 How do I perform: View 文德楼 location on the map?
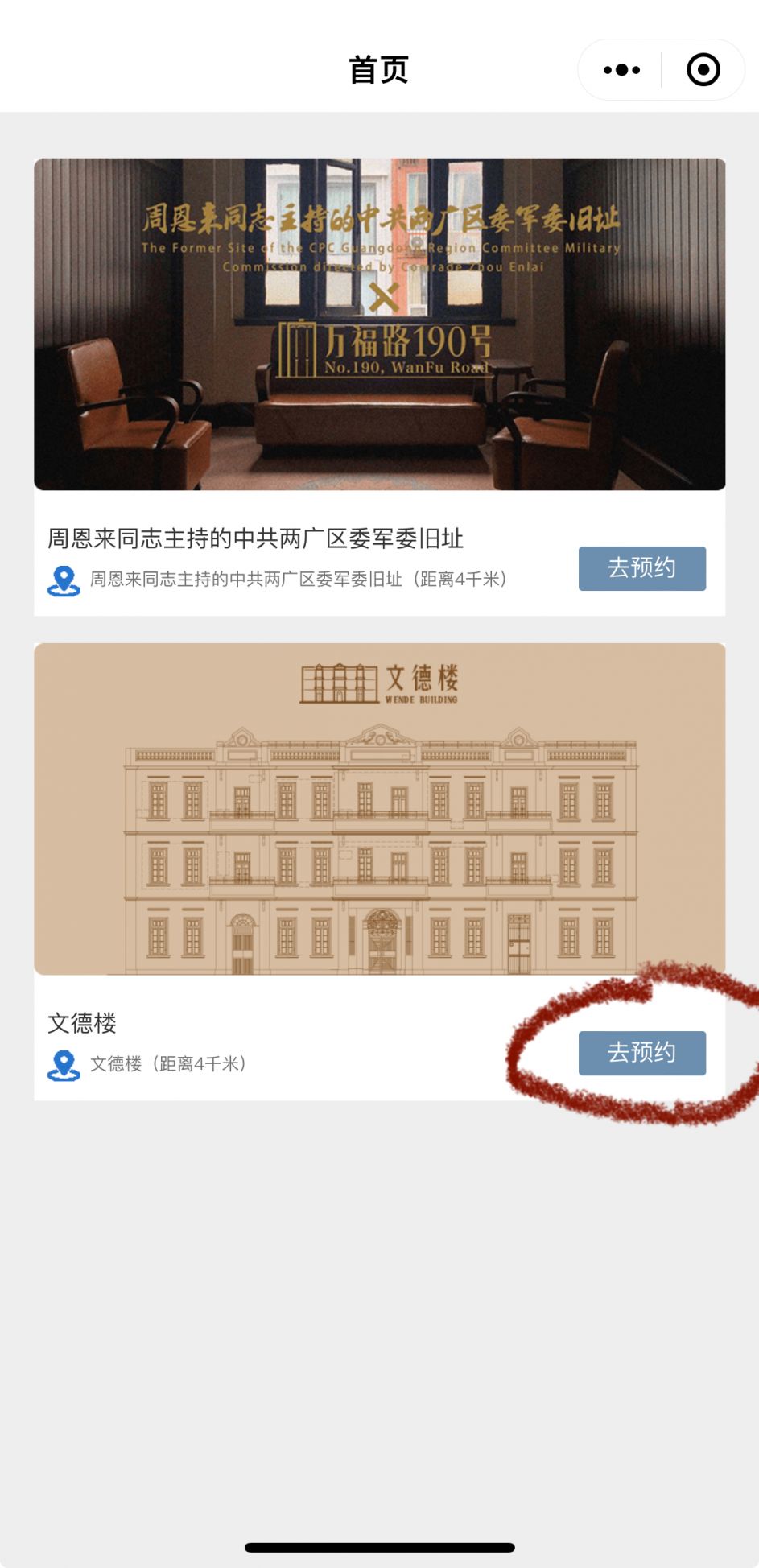point(147,1064)
